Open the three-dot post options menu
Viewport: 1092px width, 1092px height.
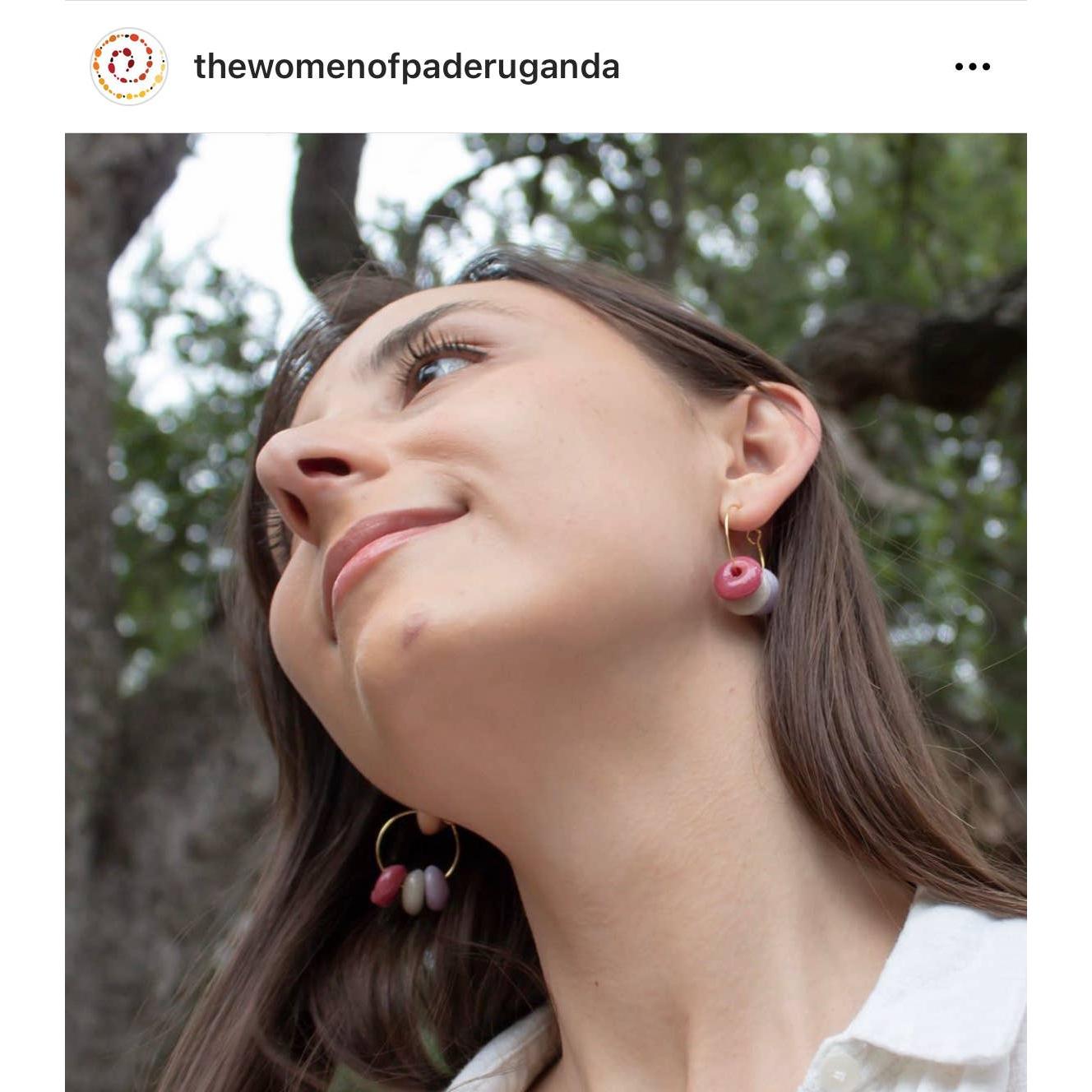click(972, 67)
